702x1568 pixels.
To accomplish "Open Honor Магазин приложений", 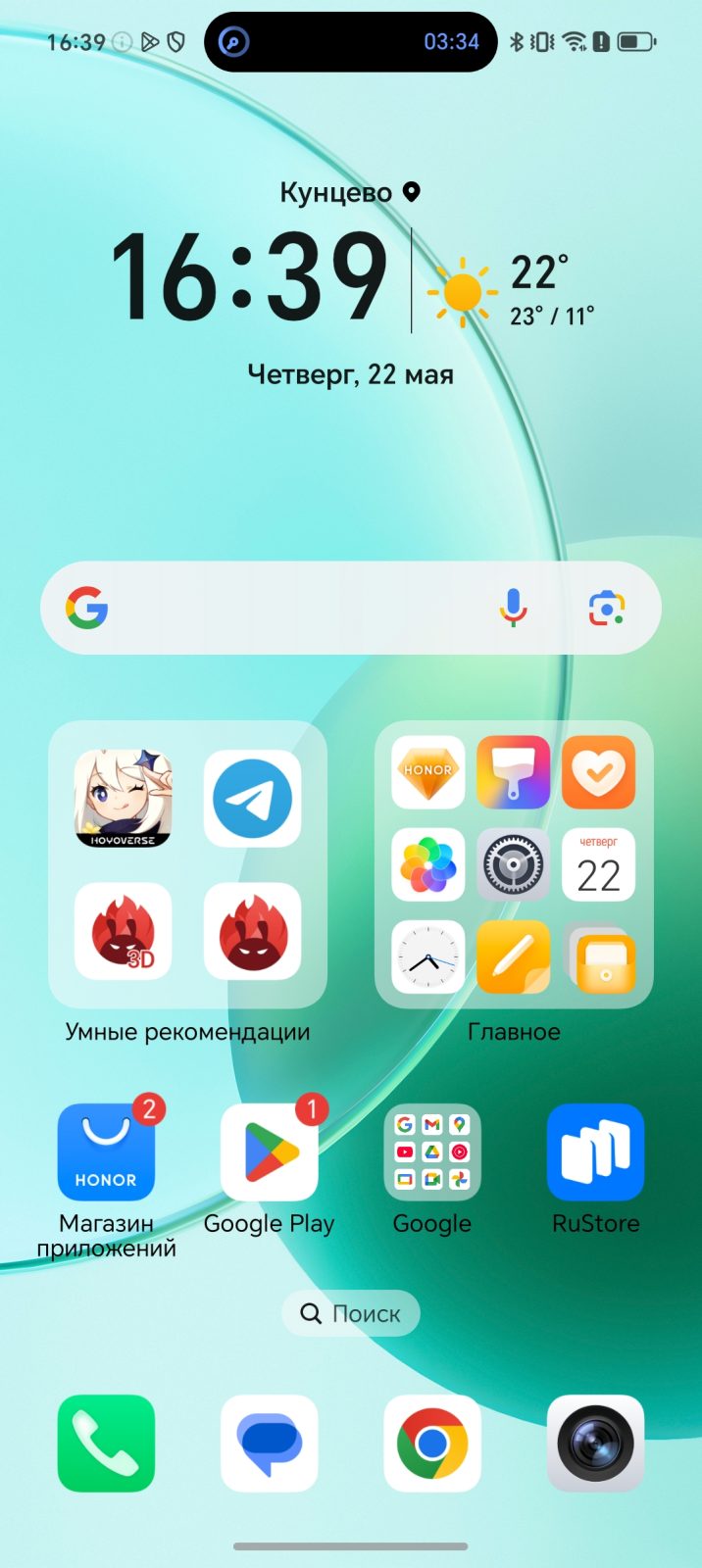I will pyautogui.click(x=106, y=1153).
